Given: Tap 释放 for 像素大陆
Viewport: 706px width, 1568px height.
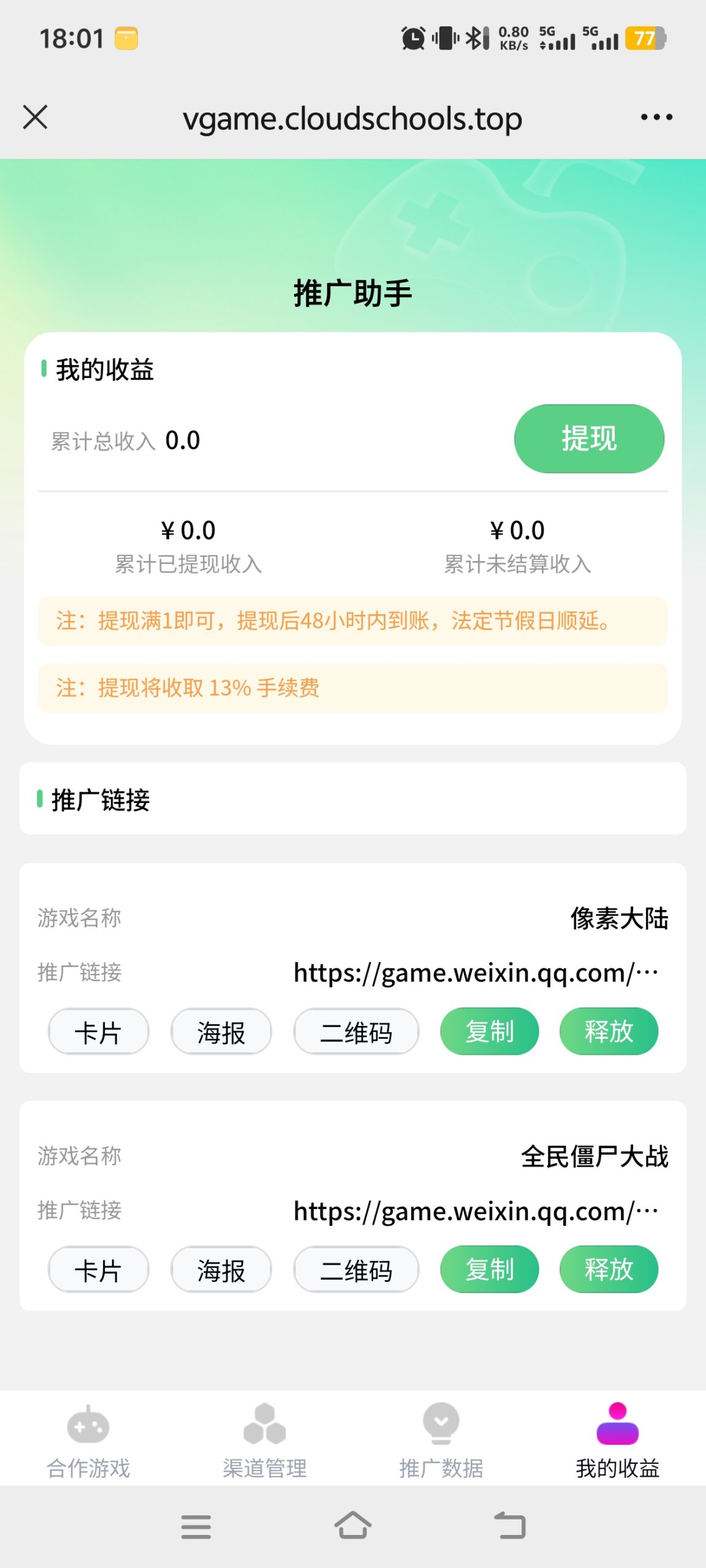Looking at the screenshot, I should pyautogui.click(x=609, y=1031).
